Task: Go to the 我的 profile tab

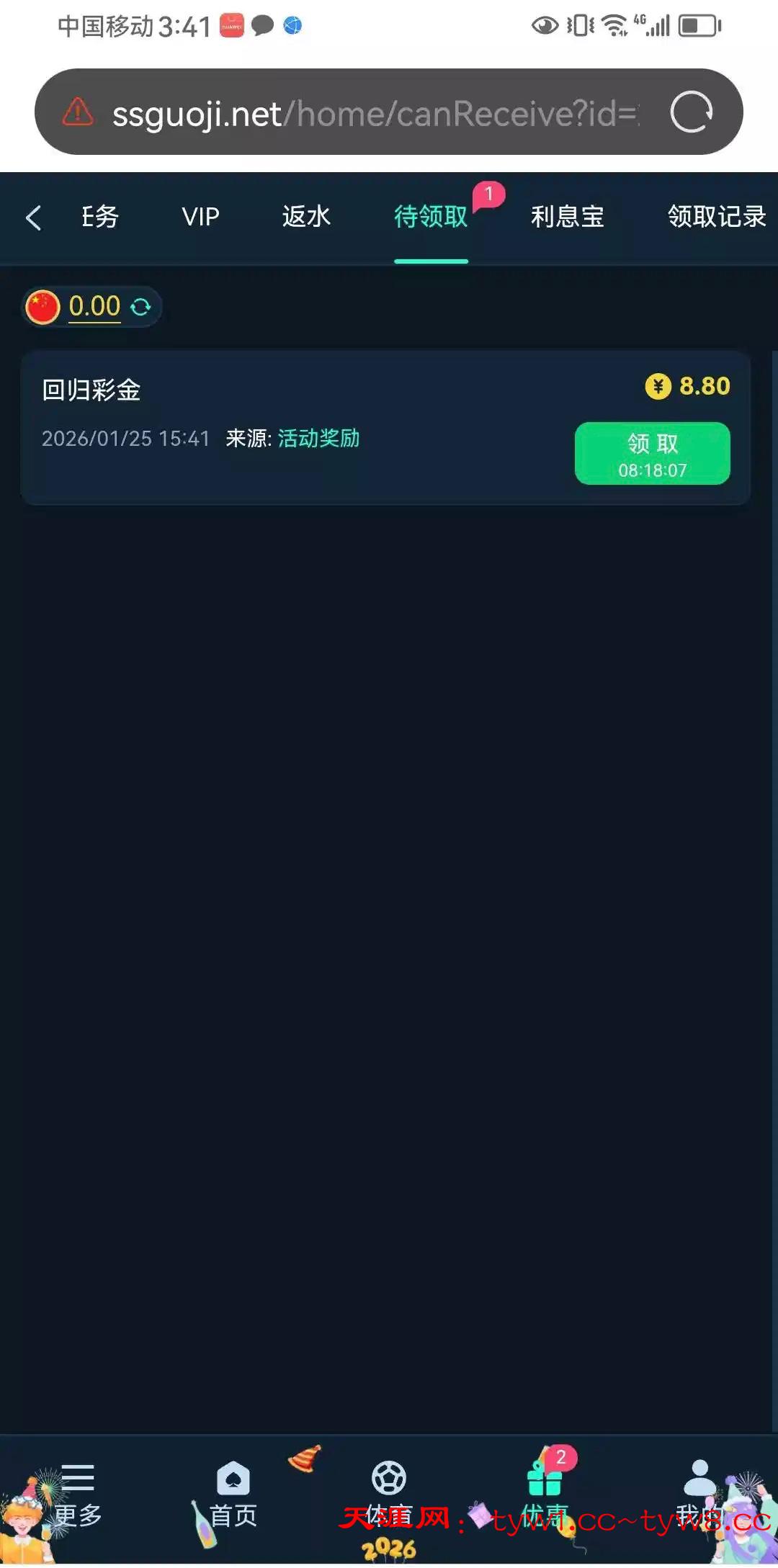Action: coord(699,1495)
